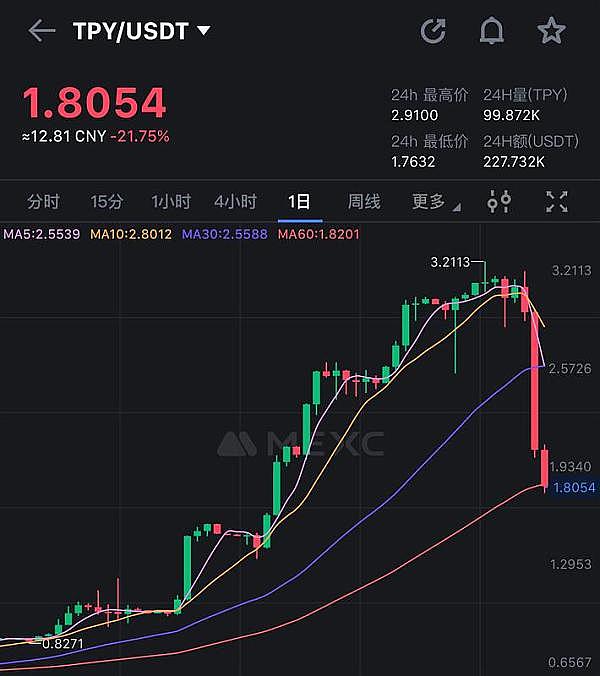Add TPY/USDT to favorites
Screen dimensions: 600x676
(551, 31)
